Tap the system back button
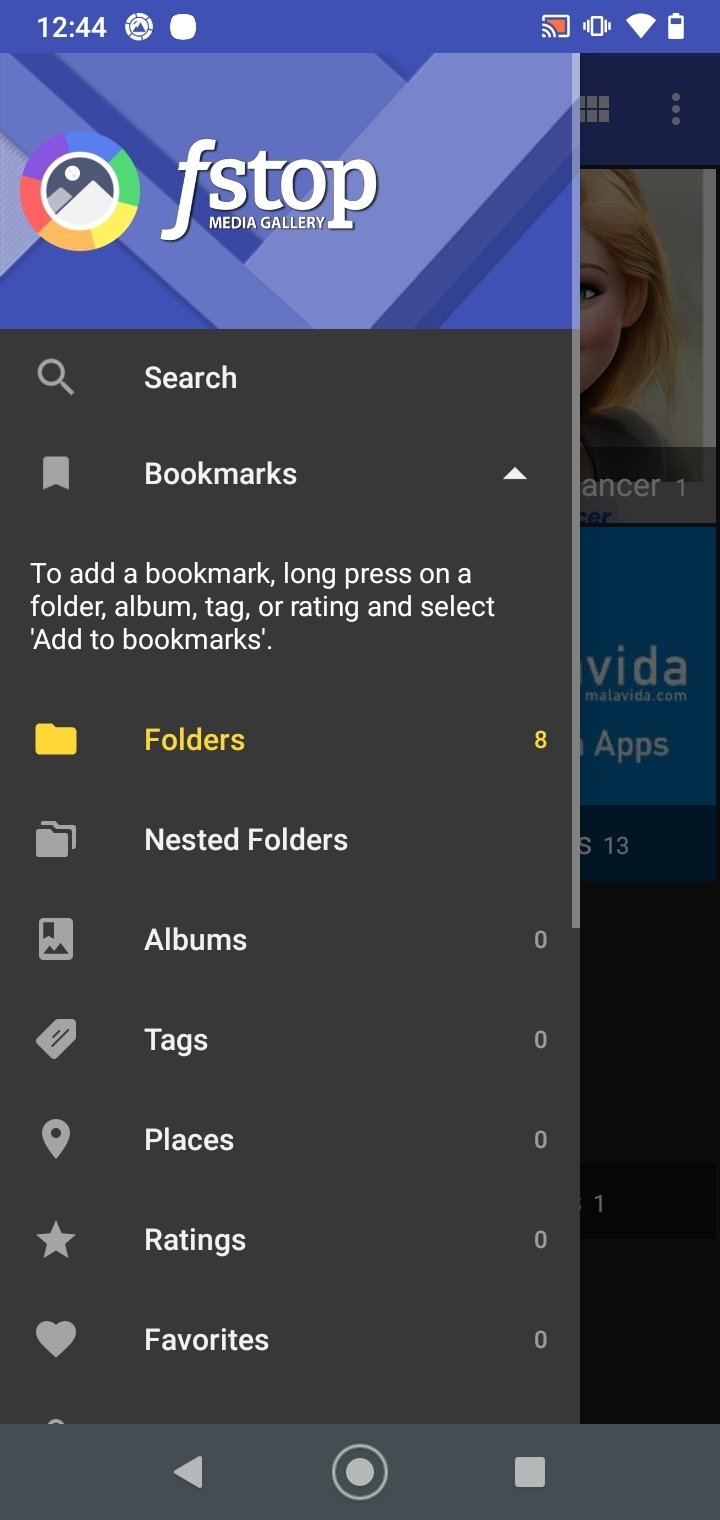The height and width of the screenshot is (1520, 720). point(188,1472)
